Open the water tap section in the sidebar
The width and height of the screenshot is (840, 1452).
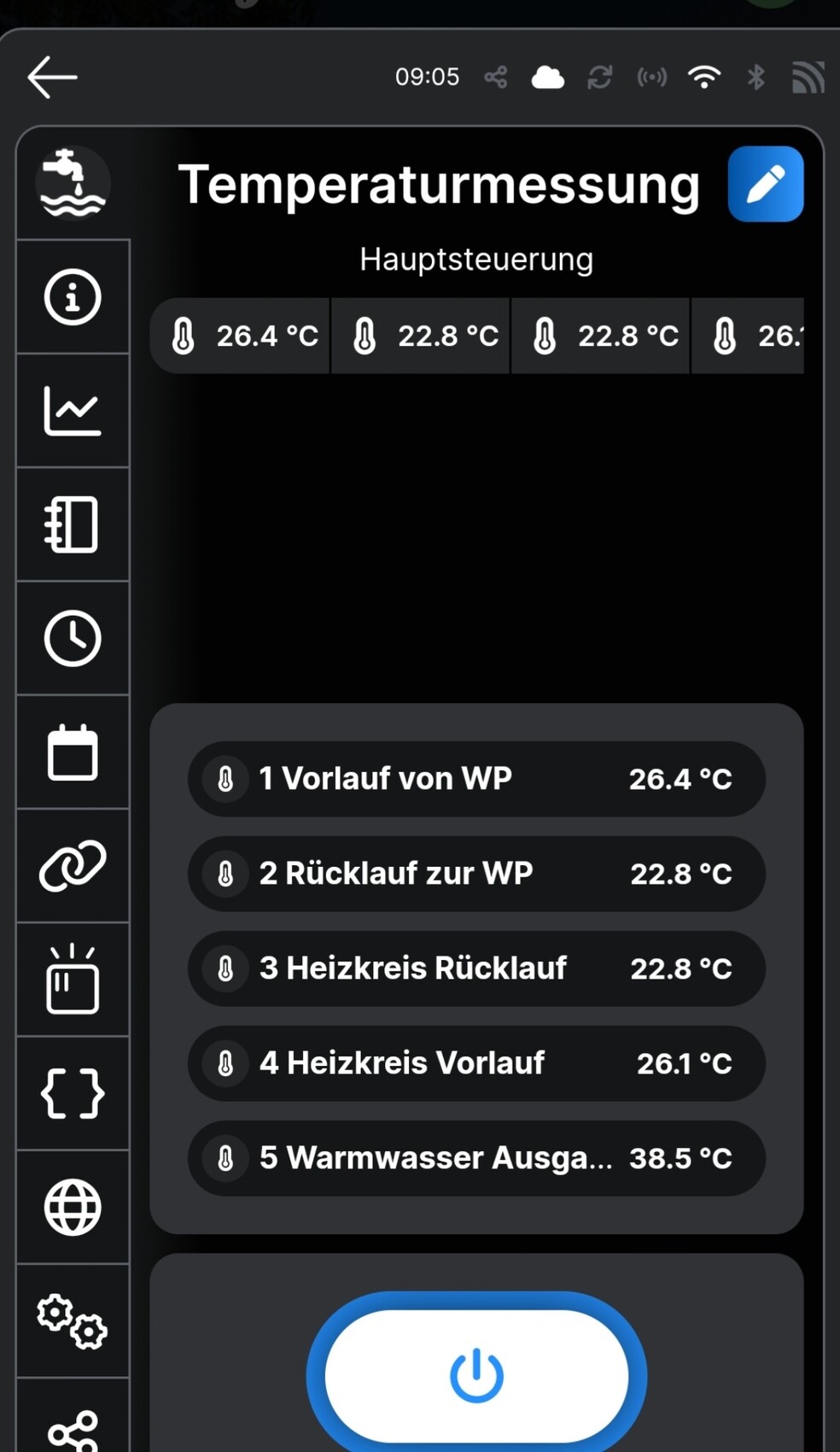click(73, 183)
